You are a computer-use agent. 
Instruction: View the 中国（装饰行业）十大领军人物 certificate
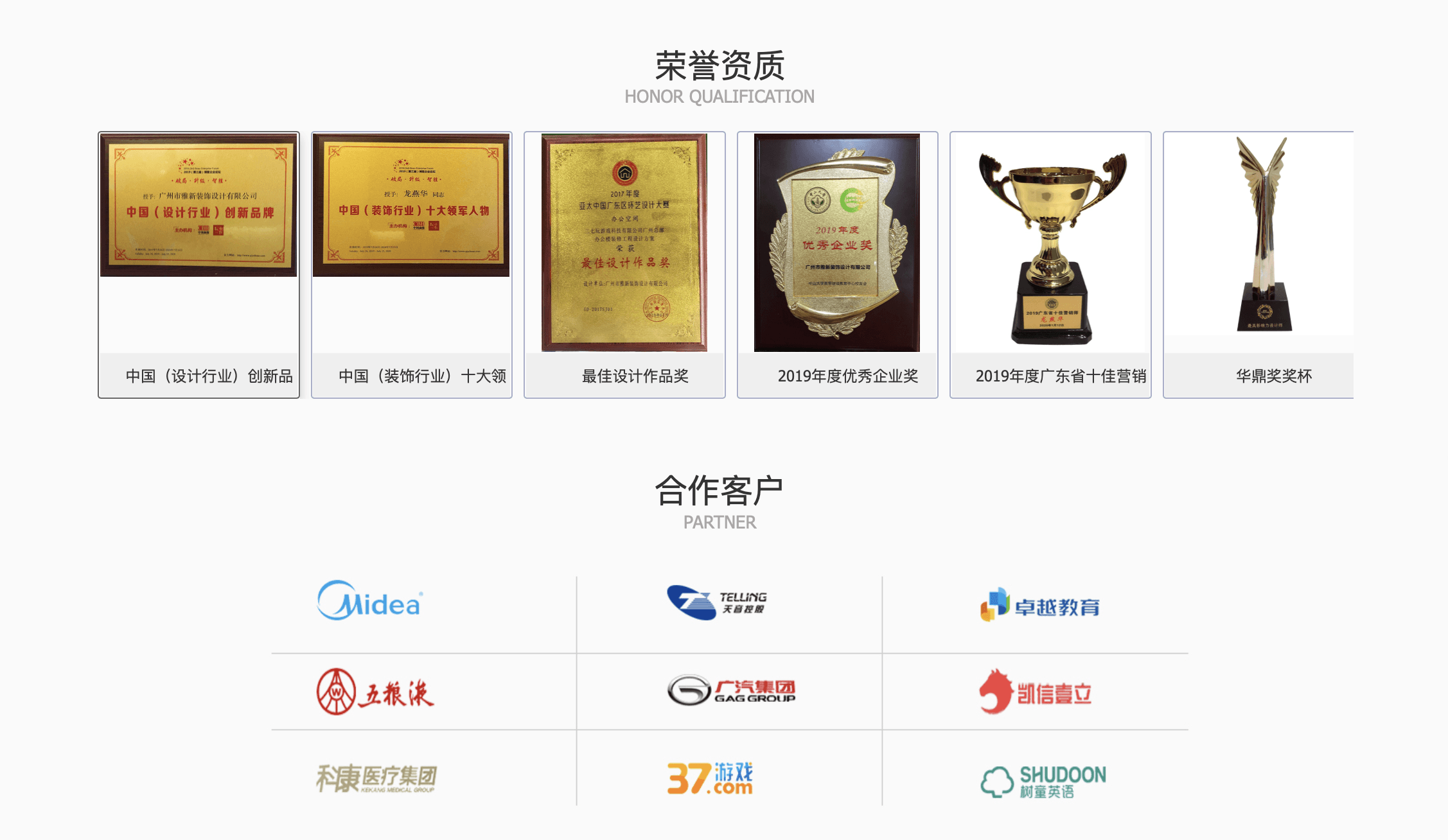coord(411,265)
